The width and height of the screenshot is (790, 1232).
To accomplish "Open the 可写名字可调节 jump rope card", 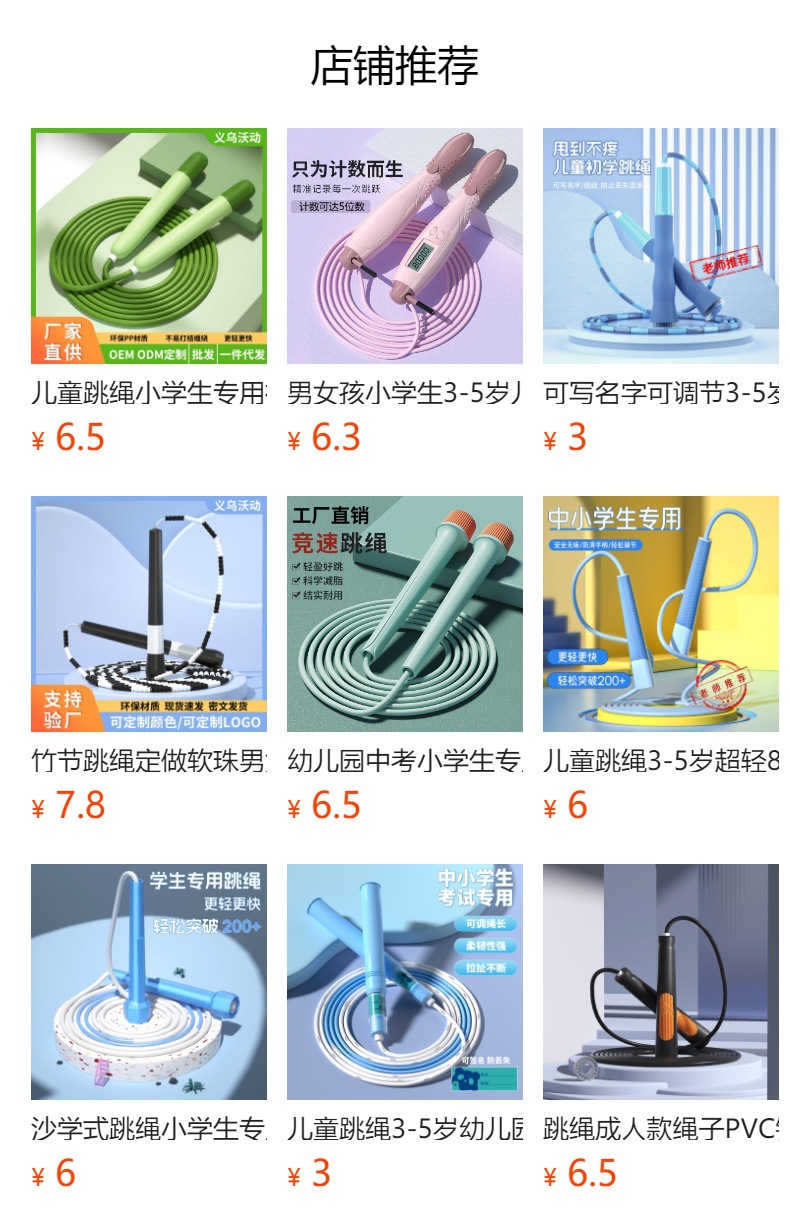I will [660, 246].
